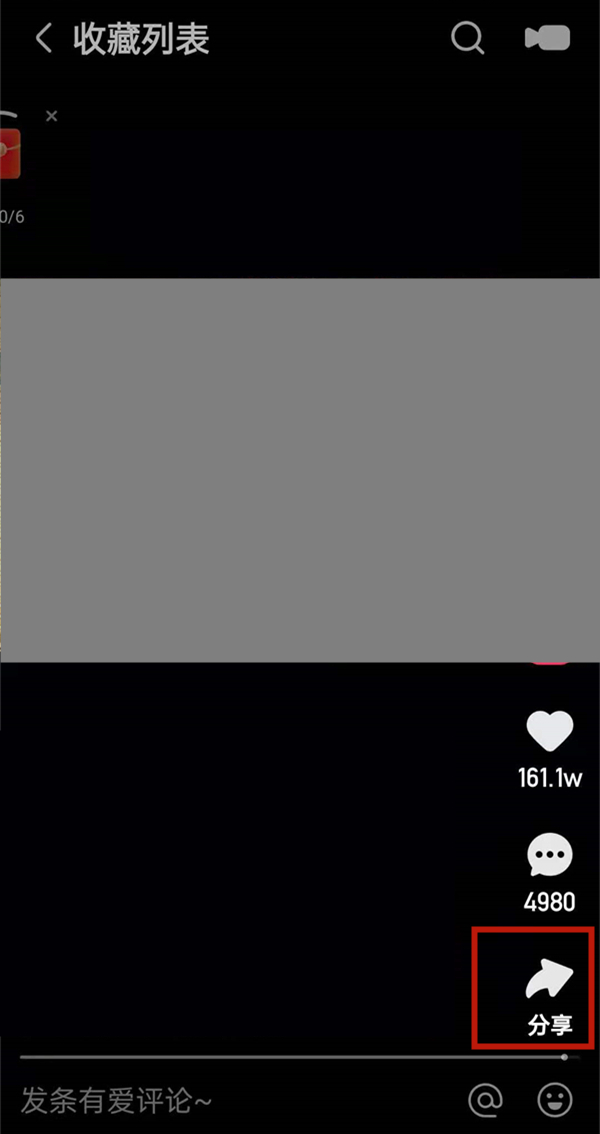600x1134 pixels.
Task: Like this video with the heart icon
Action: [549, 732]
